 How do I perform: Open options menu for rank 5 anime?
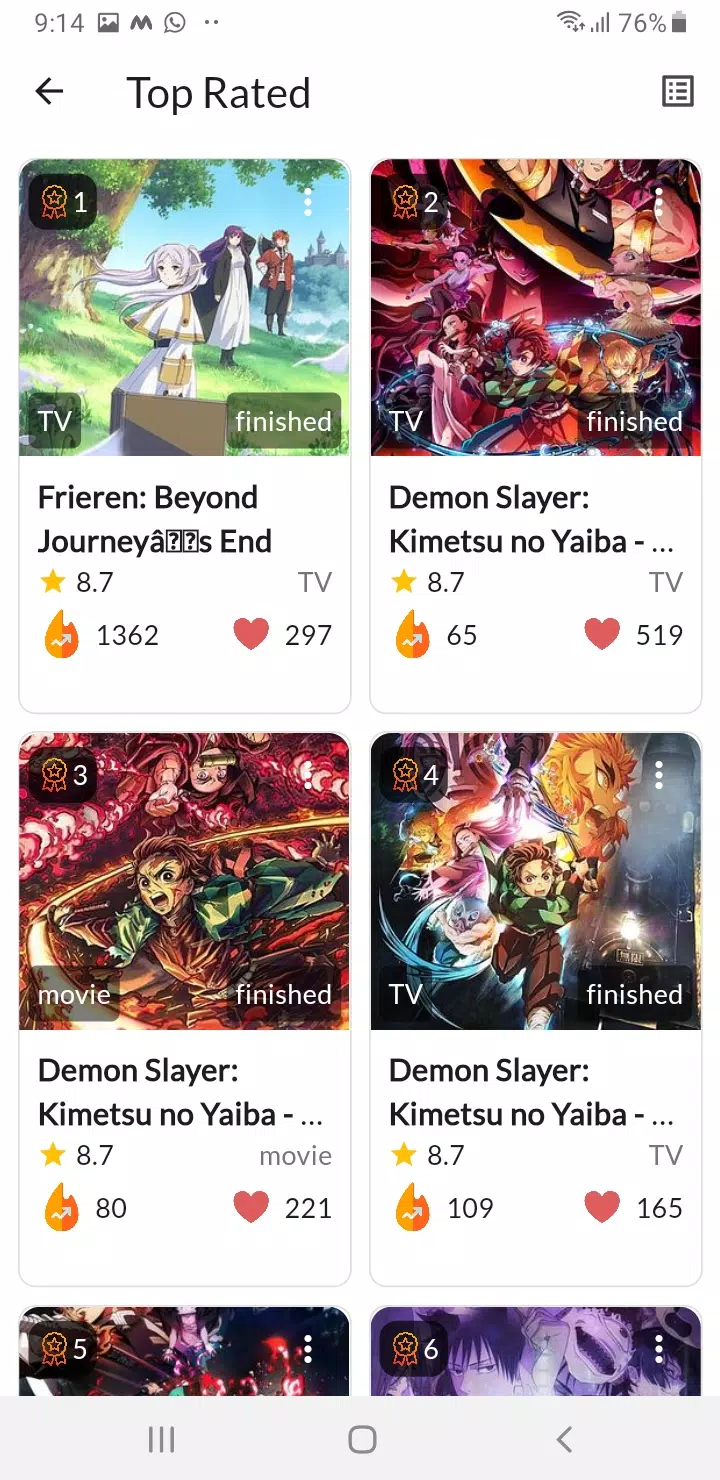[307, 1349]
